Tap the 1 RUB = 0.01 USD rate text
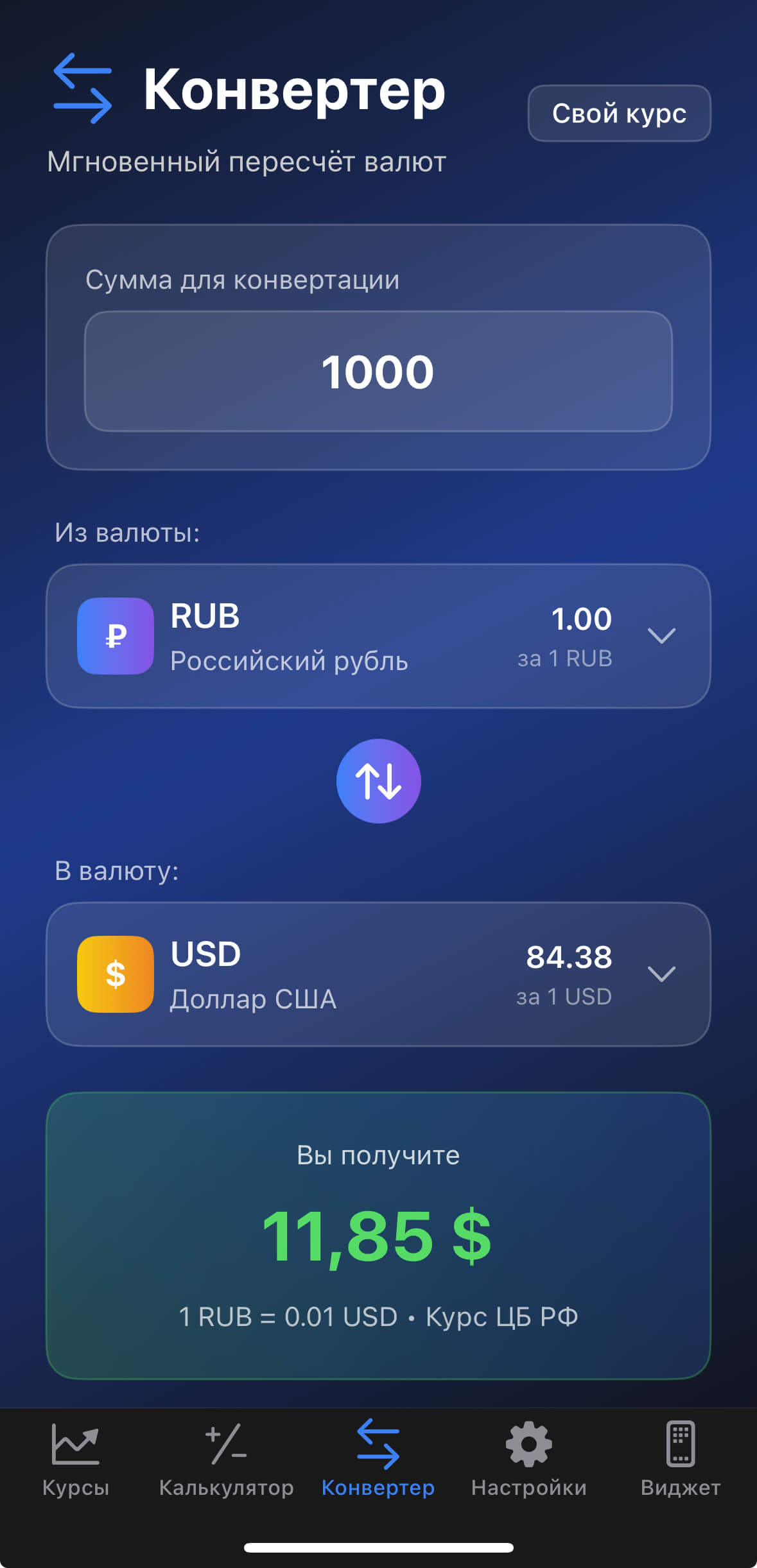This screenshot has height=1568, width=757. pos(378,1315)
